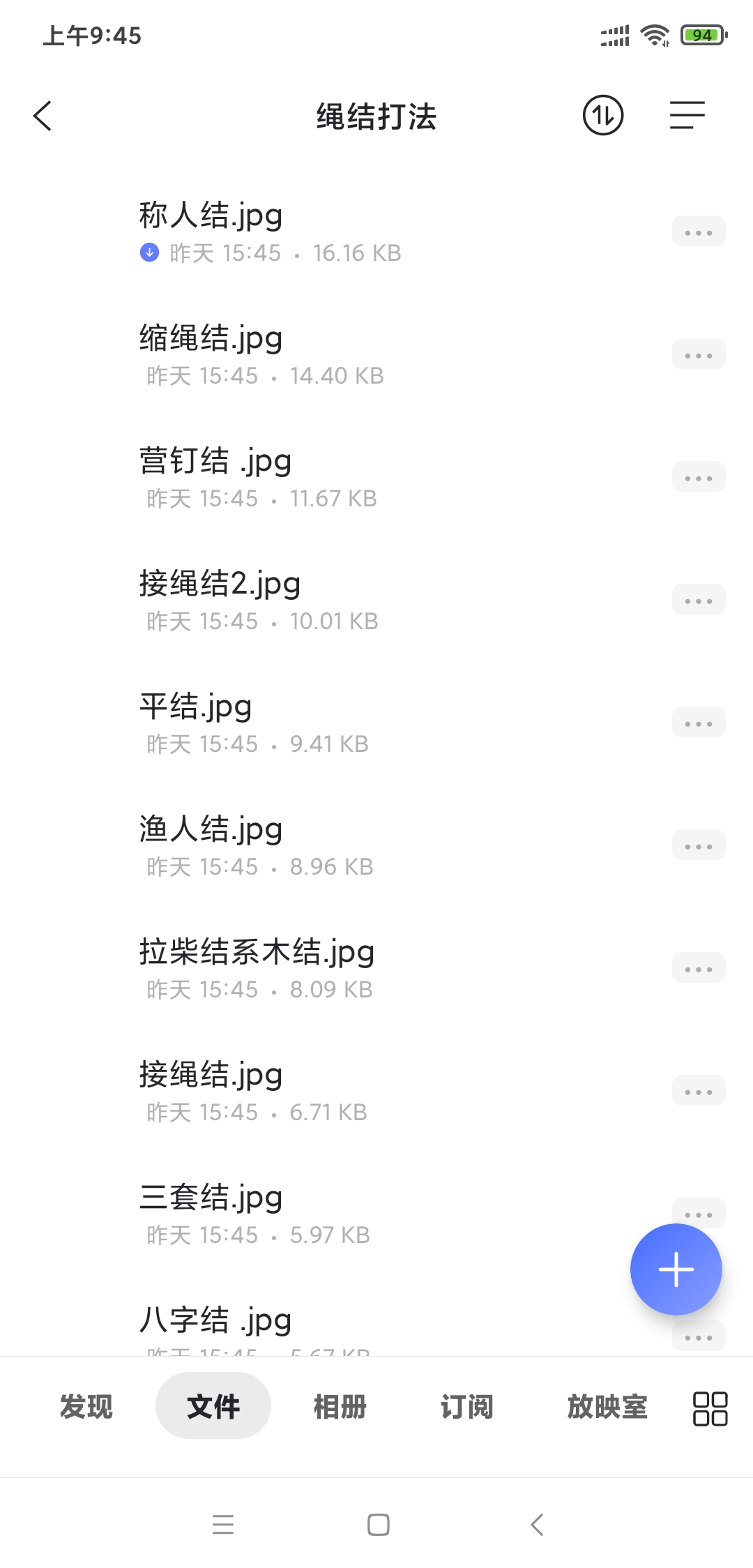753x1568 pixels.
Task: View the file 平结.jpg
Action: (195, 707)
